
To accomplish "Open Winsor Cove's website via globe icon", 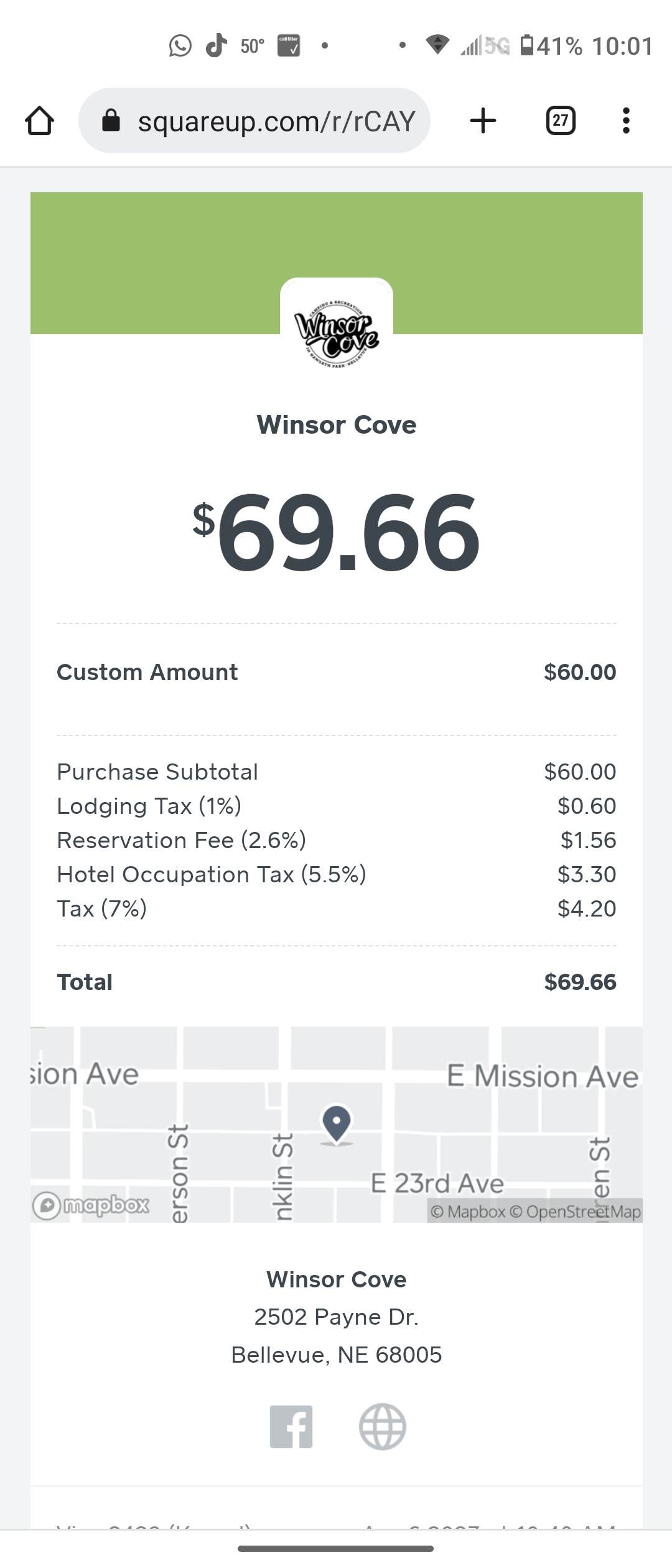I will tap(383, 1427).
